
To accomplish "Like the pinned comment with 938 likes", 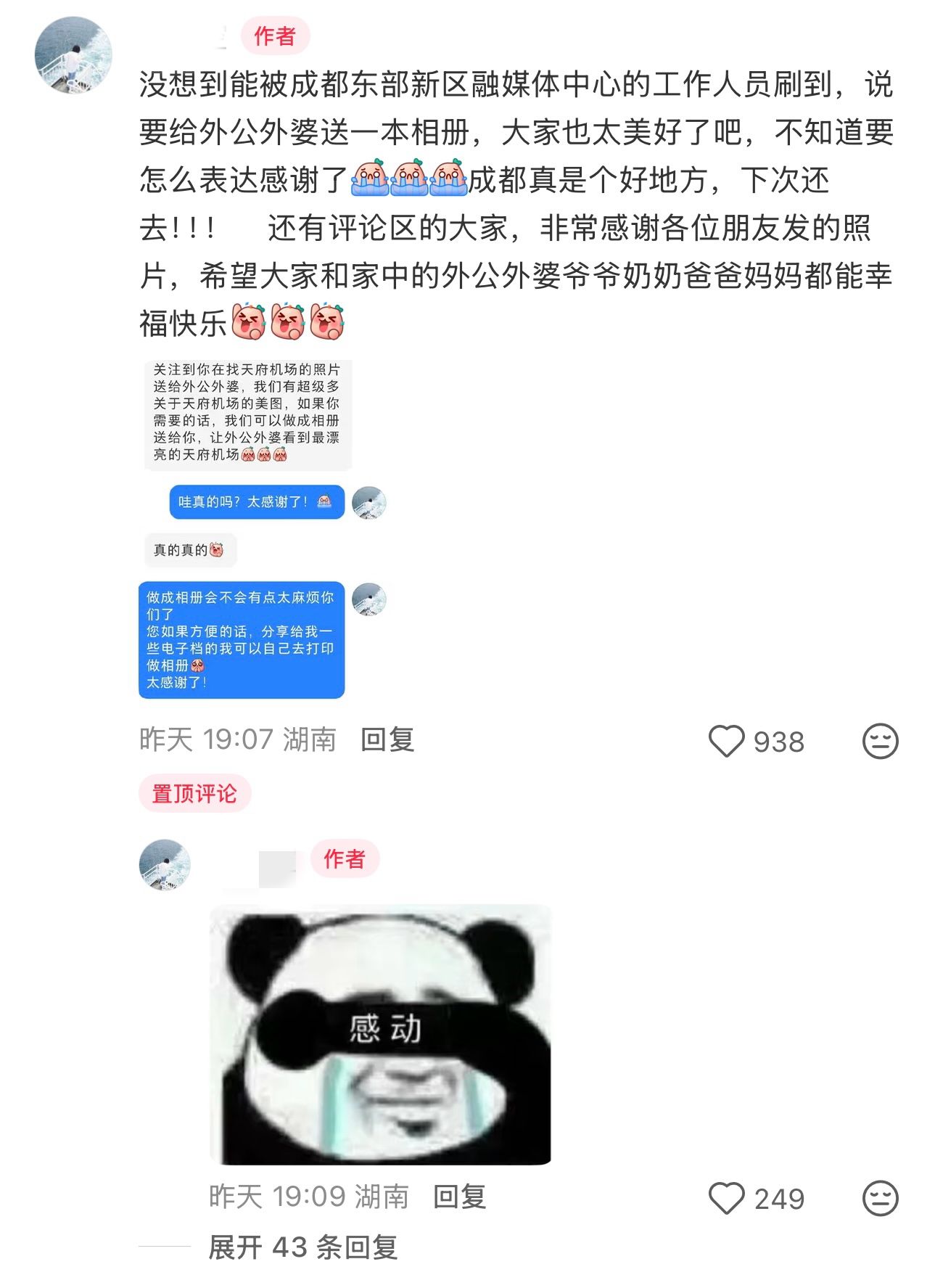I will click(726, 741).
